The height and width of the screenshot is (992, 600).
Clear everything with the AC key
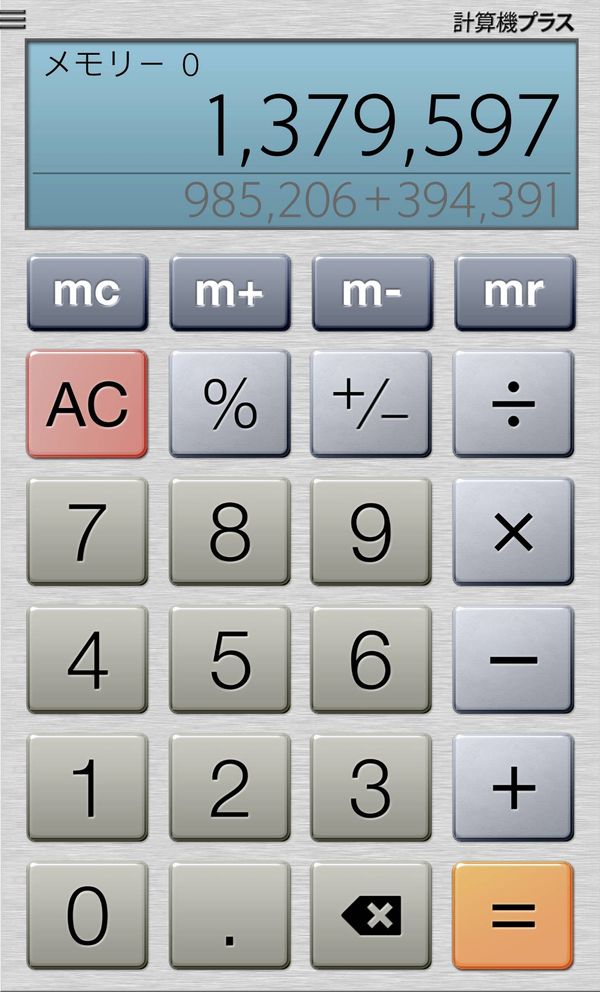click(x=87, y=404)
